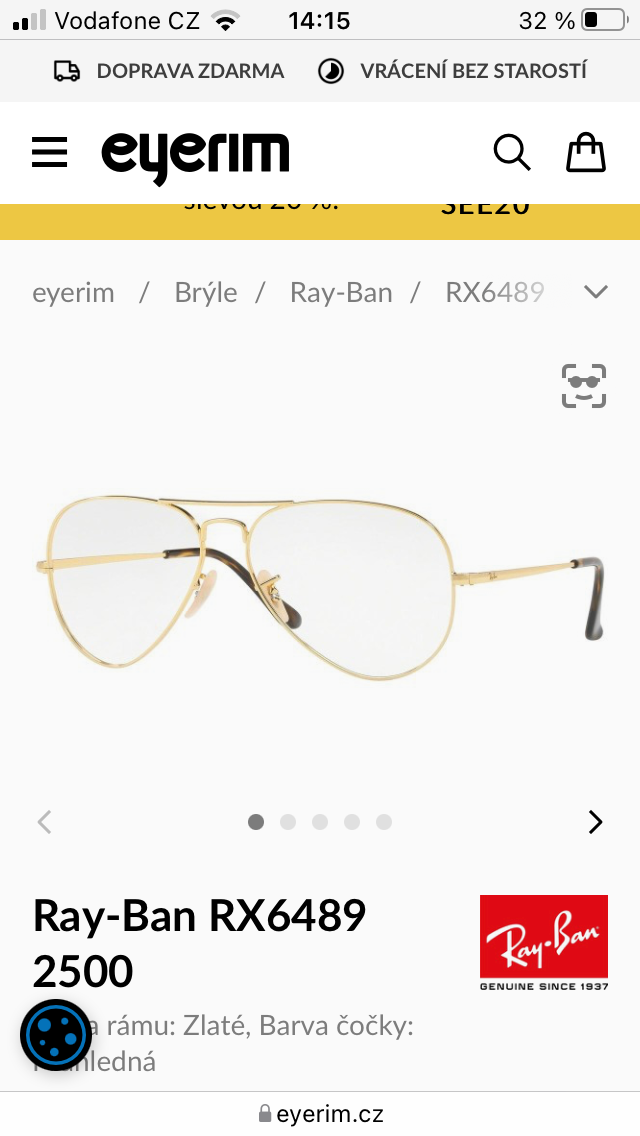The height and width of the screenshot is (1136, 640).
Task: Open the Ray-Ban brand logo
Action: (x=544, y=943)
